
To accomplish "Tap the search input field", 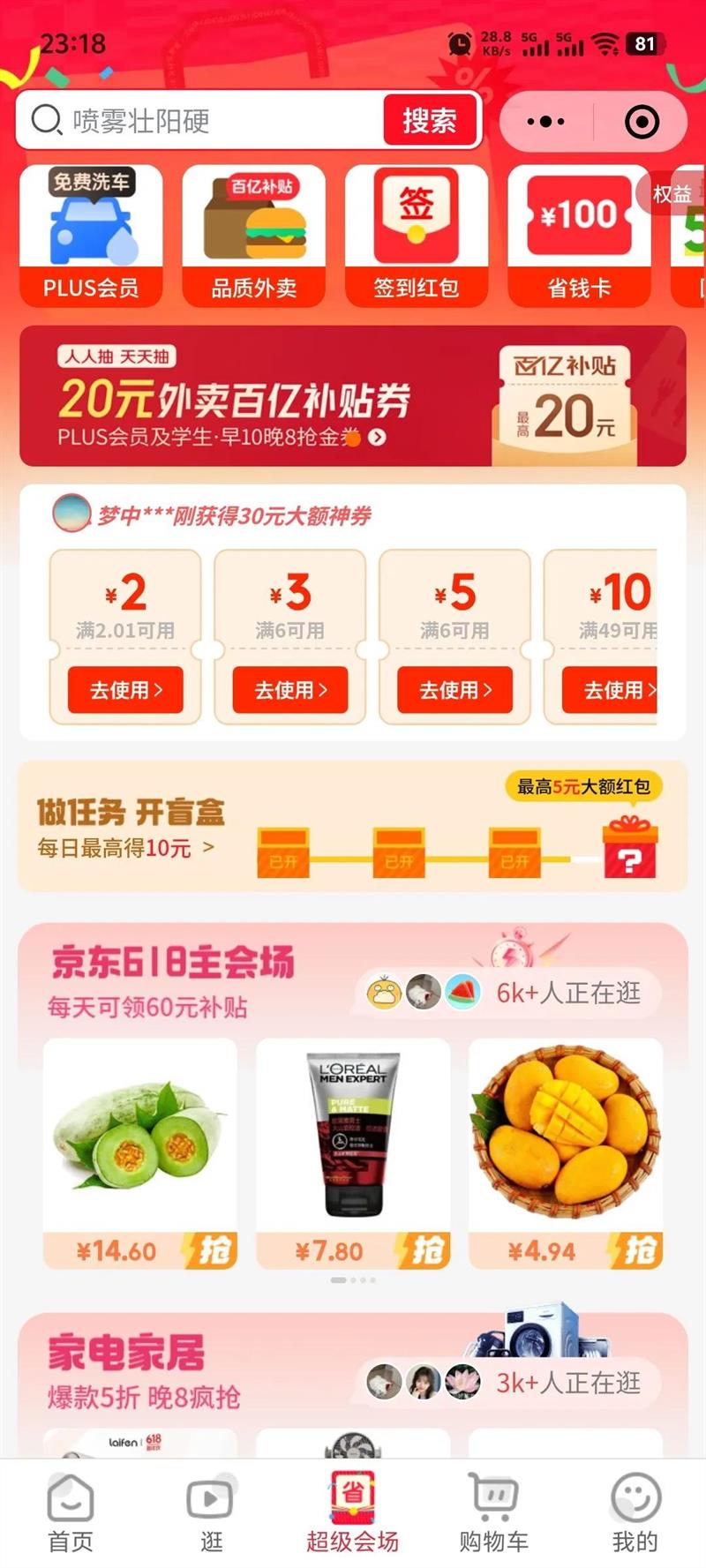I will click(201, 120).
